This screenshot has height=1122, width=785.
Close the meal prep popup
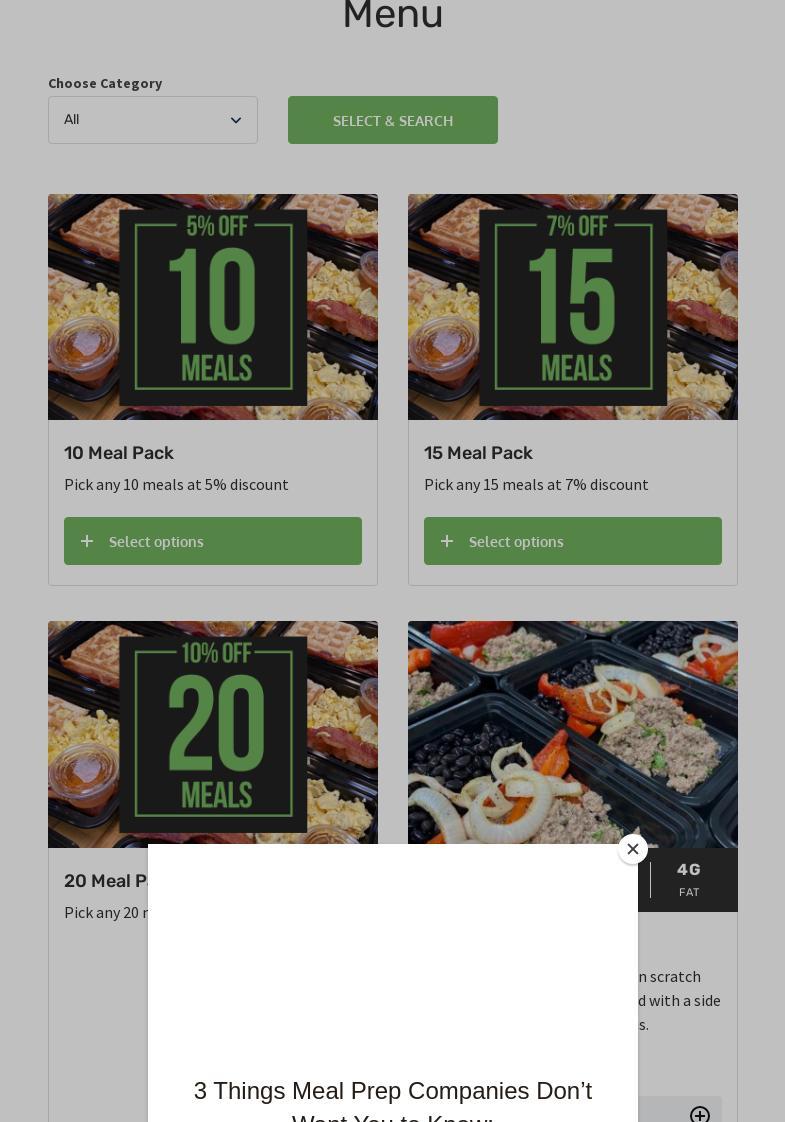(x=633, y=849)
